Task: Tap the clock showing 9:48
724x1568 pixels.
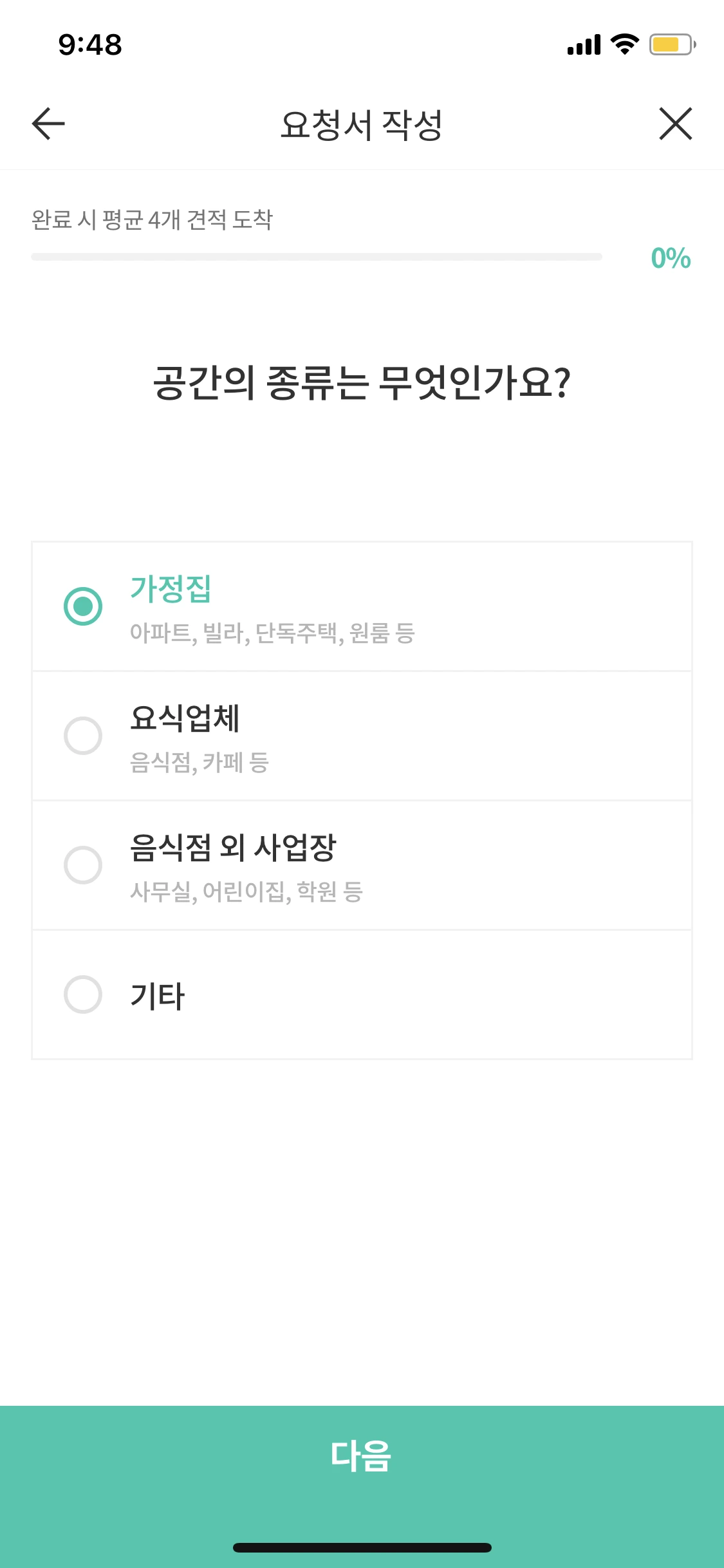Action: pos(89,44)
